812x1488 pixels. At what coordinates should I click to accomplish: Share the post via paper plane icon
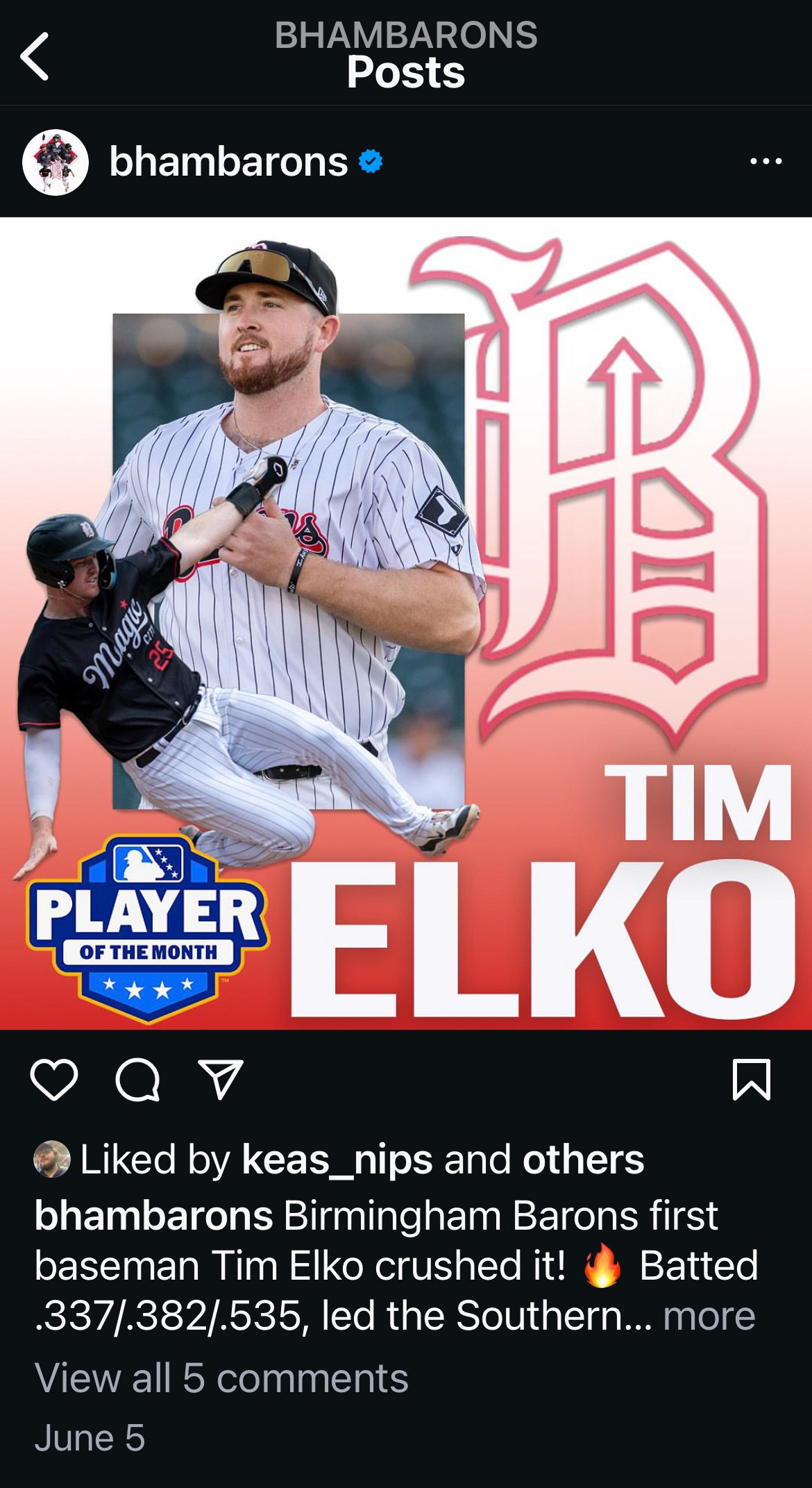click(x=221, y=1079)
